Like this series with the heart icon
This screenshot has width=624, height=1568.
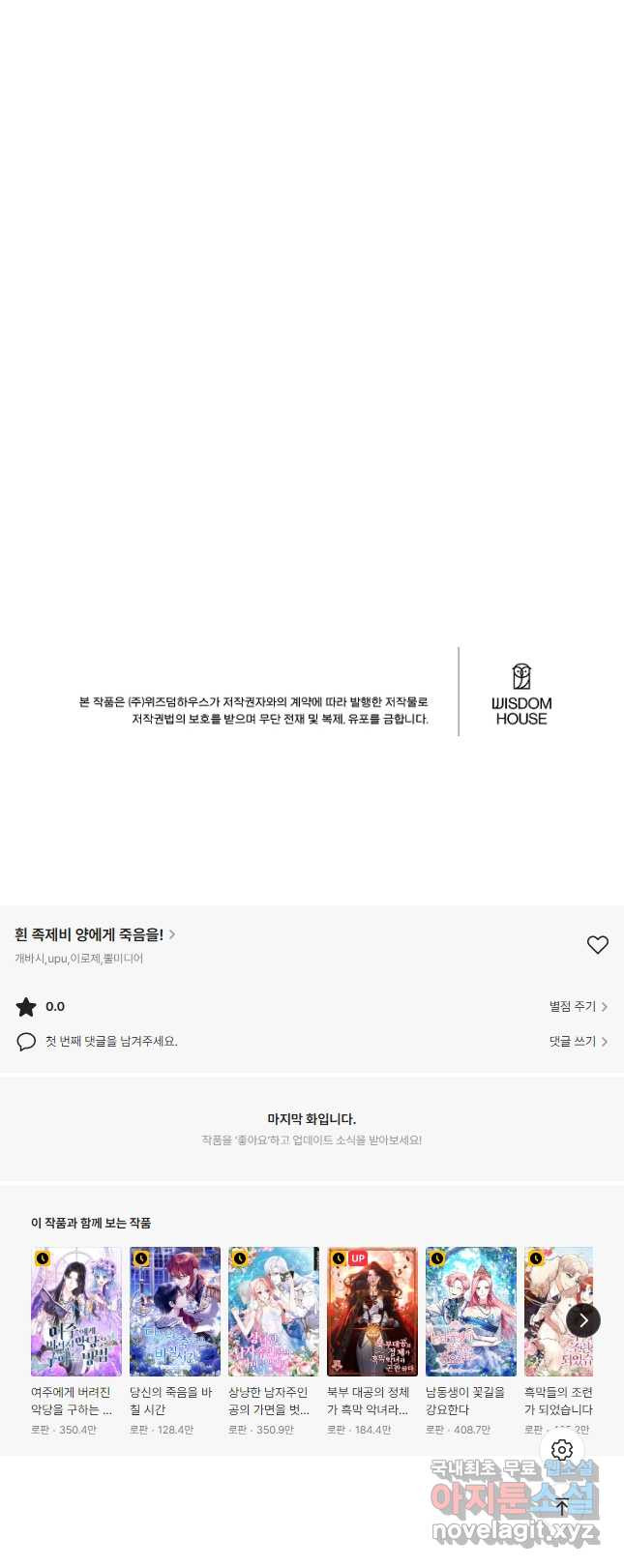click(x=598, y=945)
